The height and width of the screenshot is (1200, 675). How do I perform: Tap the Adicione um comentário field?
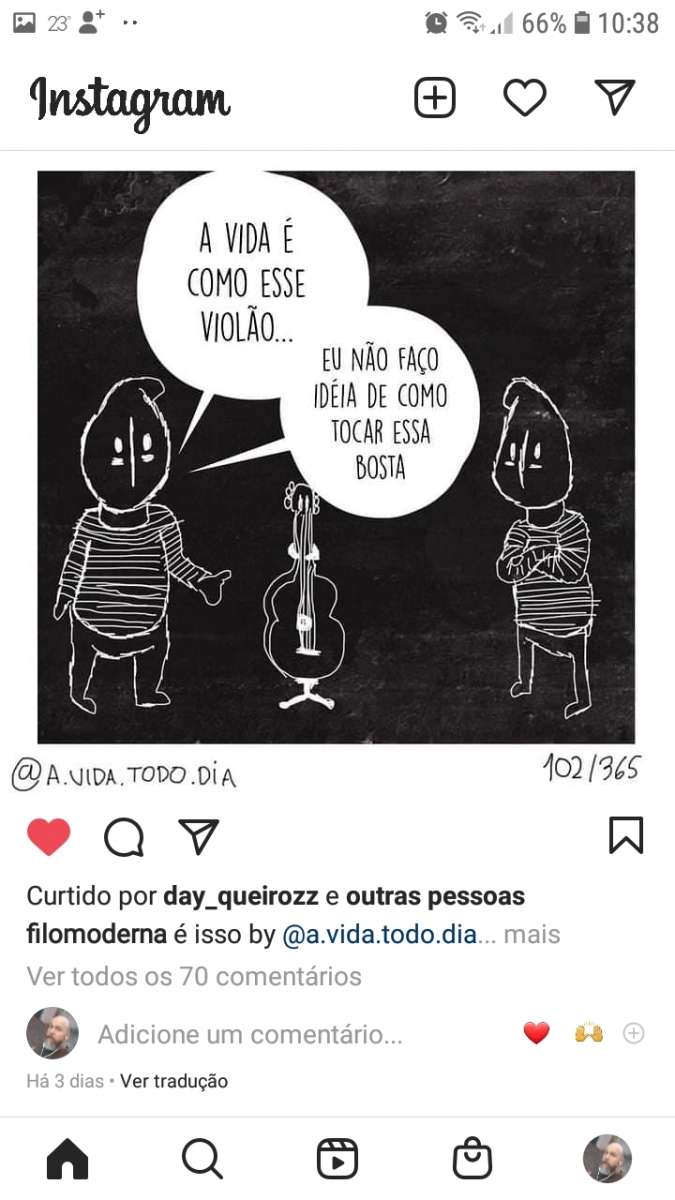250,1035
